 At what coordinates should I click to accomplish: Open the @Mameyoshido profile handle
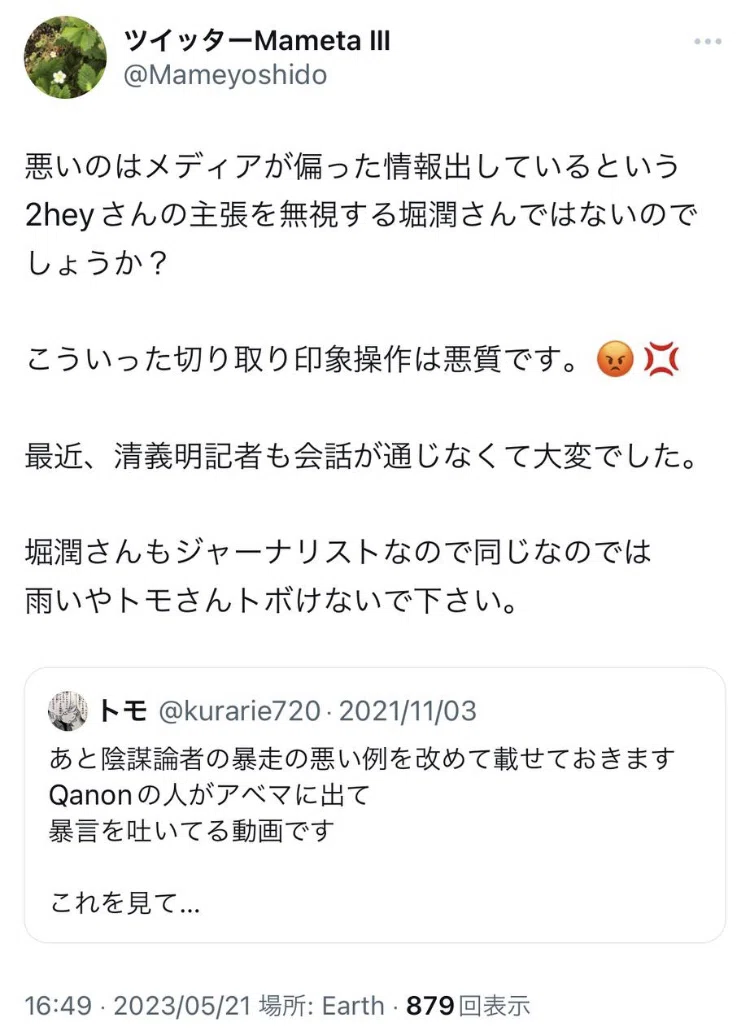[225, 75]
